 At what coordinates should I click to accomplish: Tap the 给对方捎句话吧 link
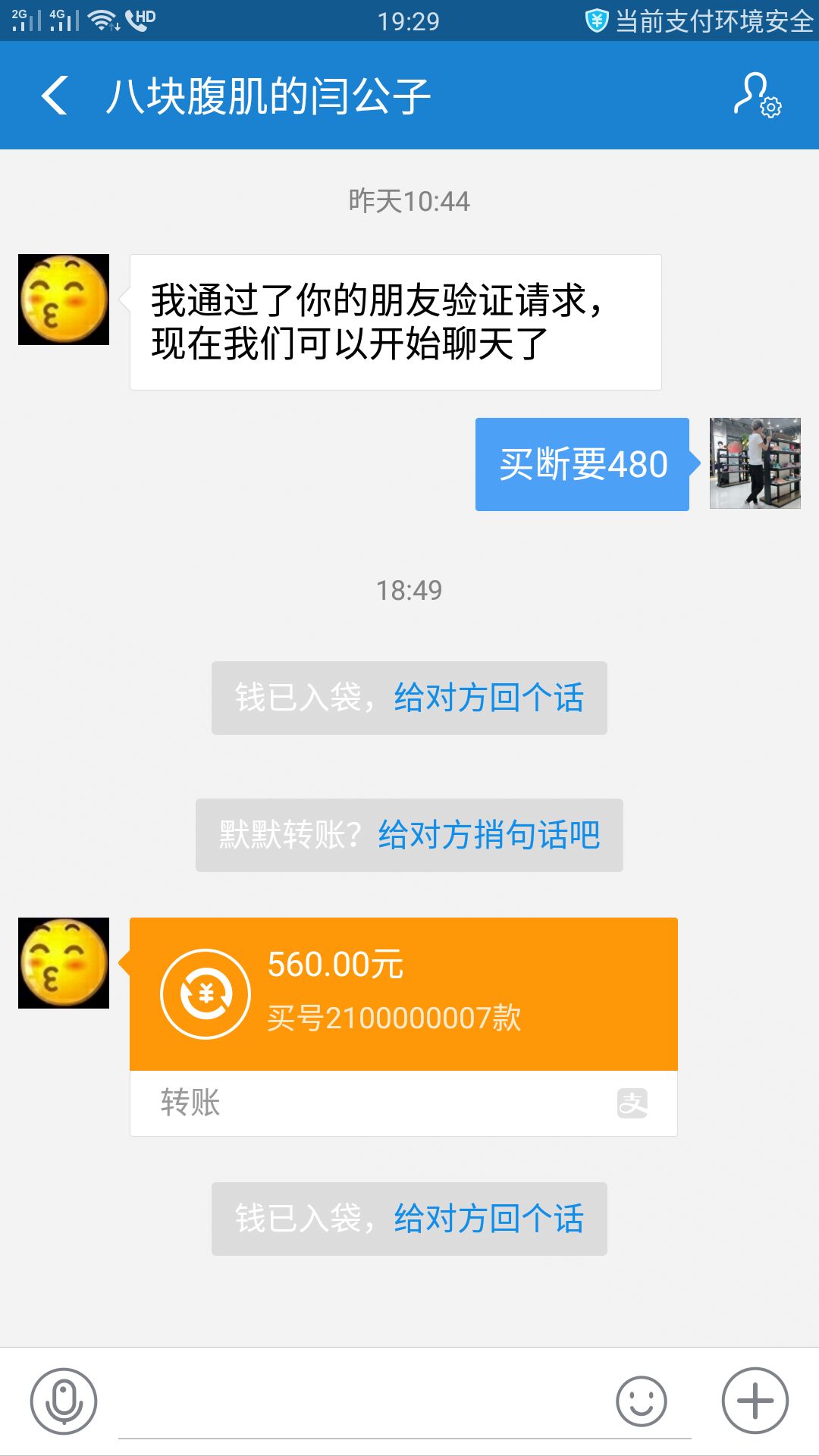coord(489,835)
